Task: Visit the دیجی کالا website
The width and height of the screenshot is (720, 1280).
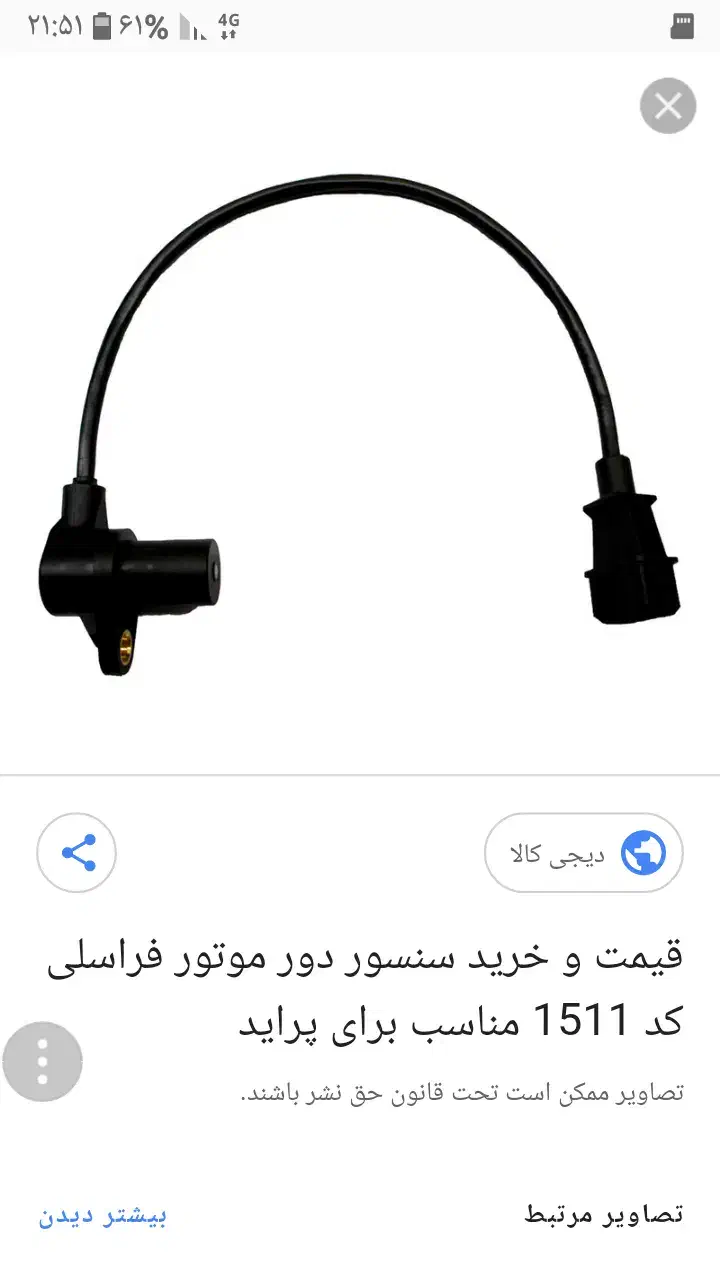Action: click(x=584, y=853)
